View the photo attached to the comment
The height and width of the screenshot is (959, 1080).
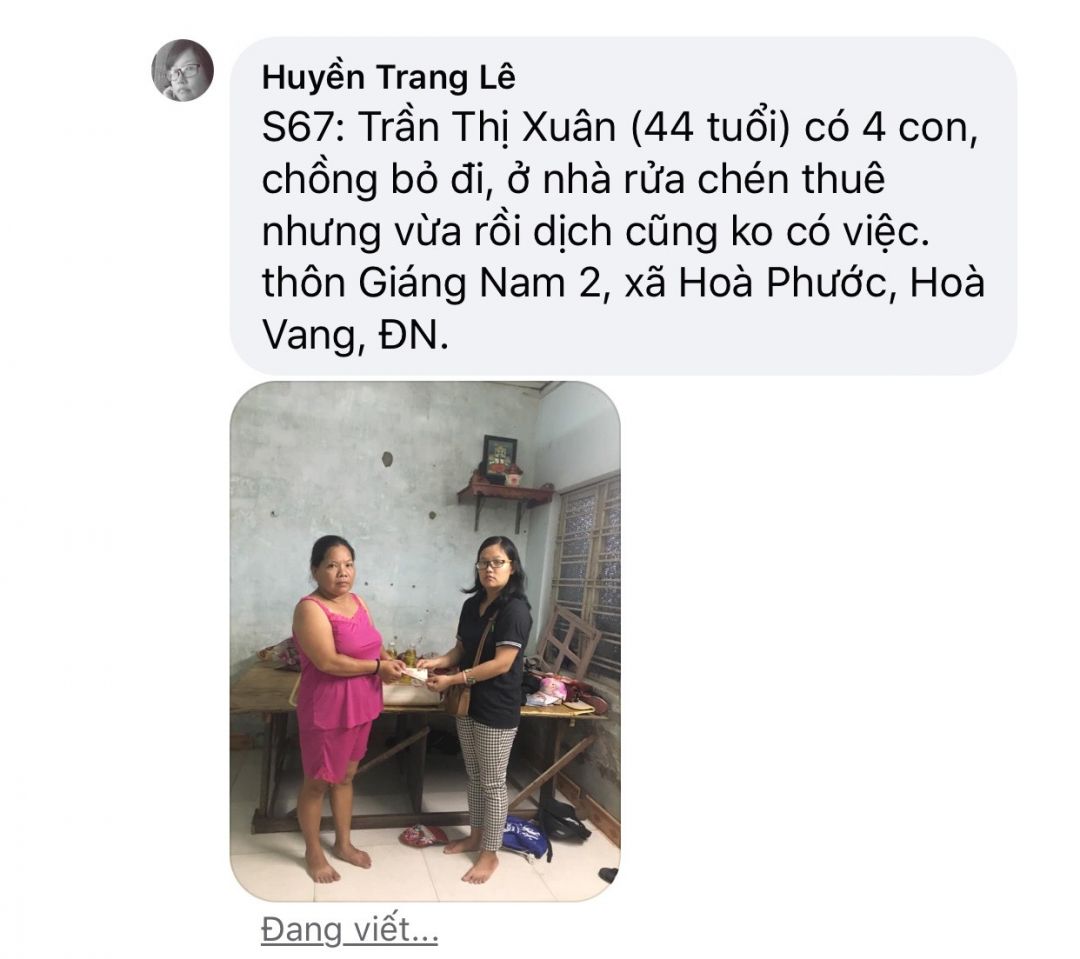(425, 640)
